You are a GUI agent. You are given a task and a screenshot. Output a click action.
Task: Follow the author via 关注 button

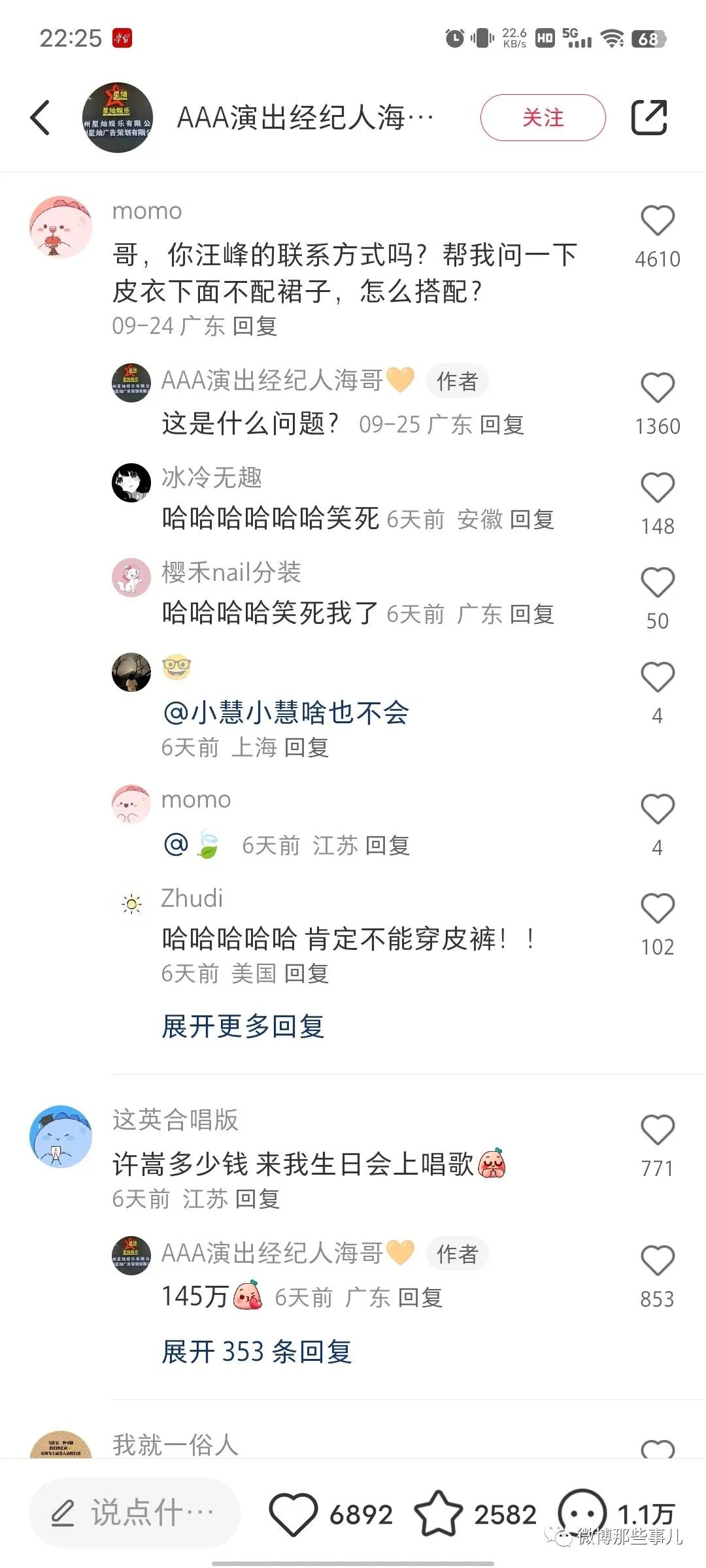click(x=543, y=118)
